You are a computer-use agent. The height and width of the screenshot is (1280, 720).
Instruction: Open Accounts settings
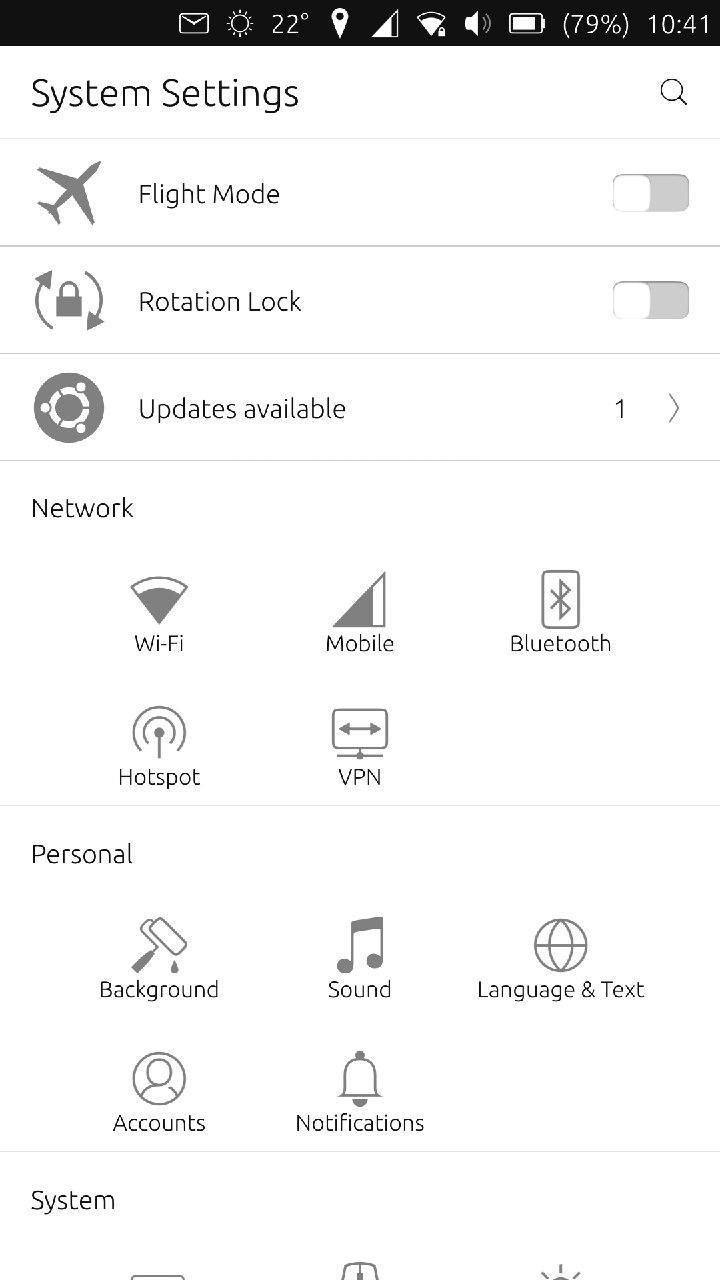[x=159, y=1094]
